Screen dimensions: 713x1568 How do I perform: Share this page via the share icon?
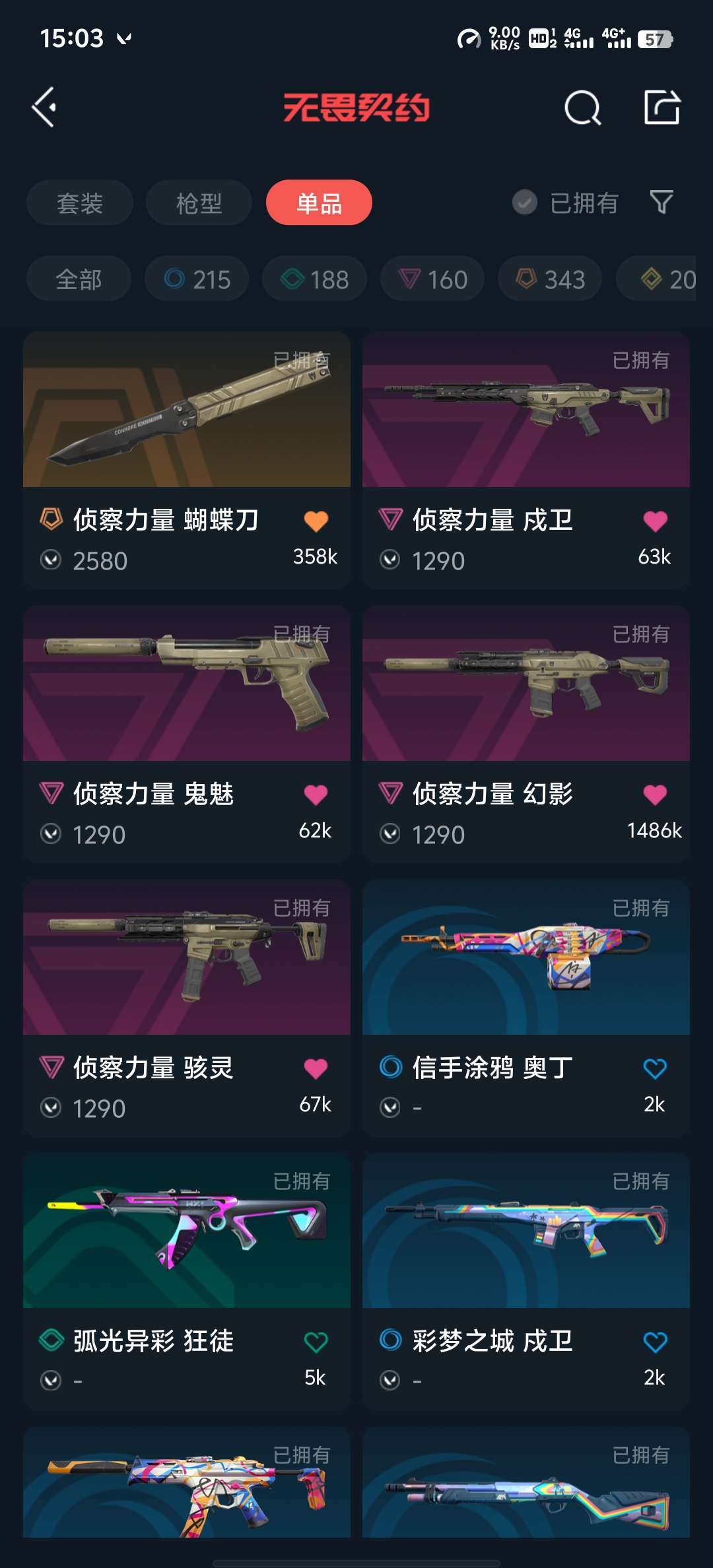click(x=662, y=107)
